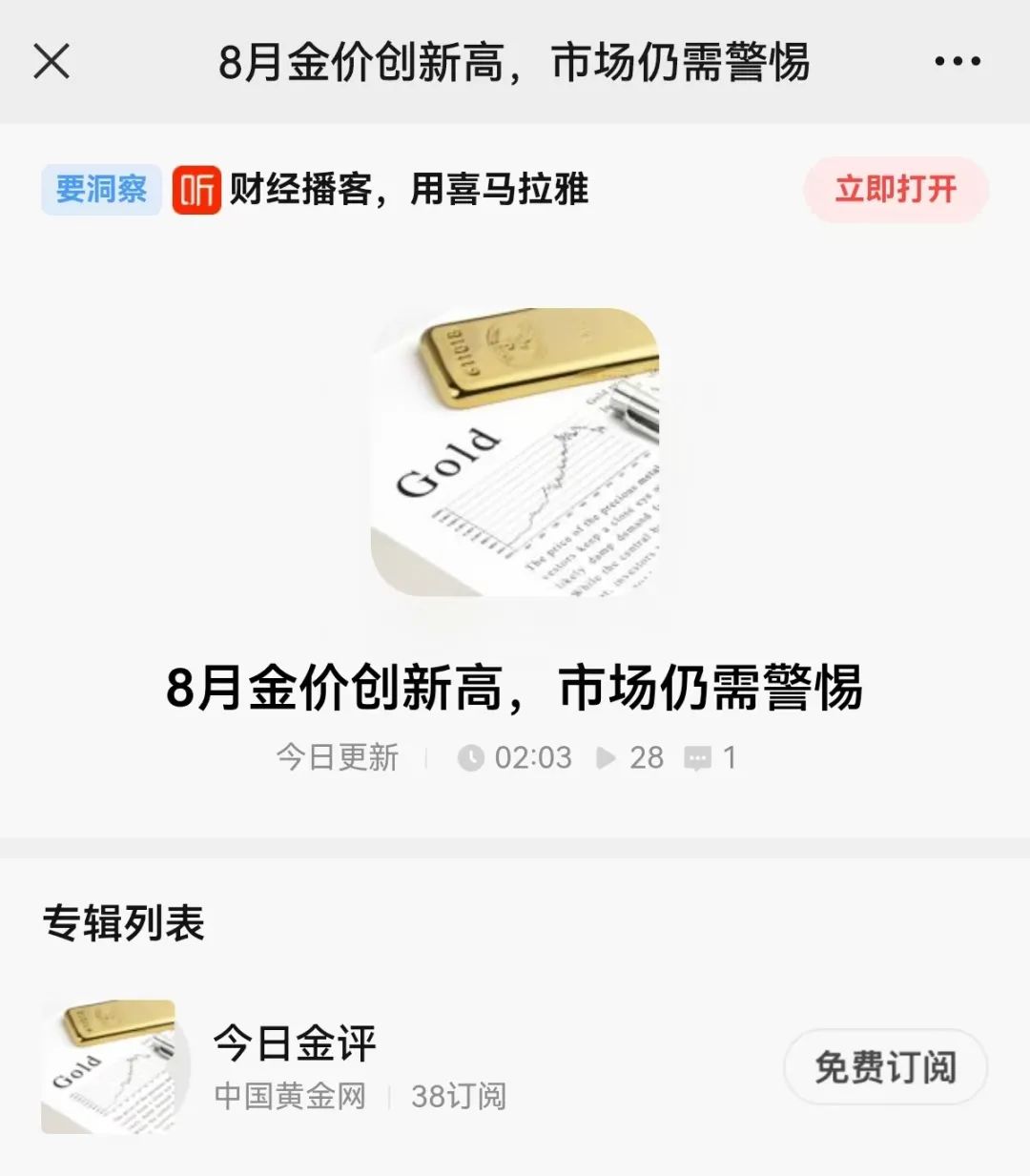Close the page with the X icon
Screen dimensions: 1030x1176
[x=51, y=62]
